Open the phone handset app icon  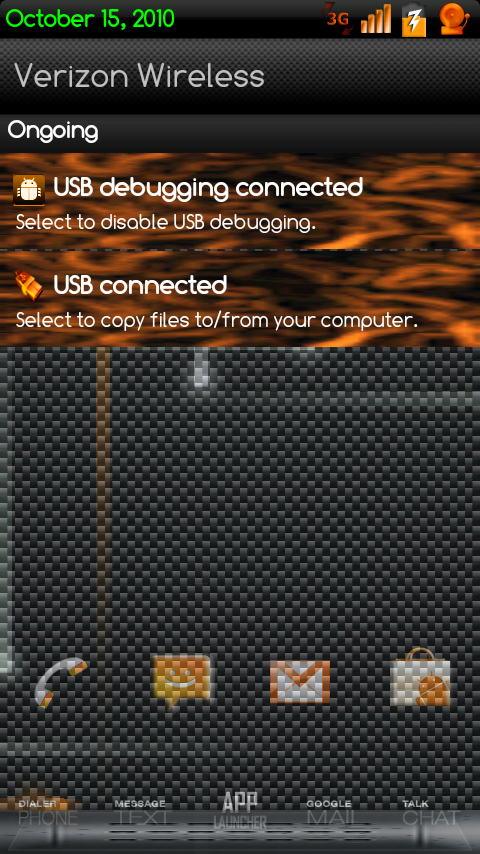[61, 683]
